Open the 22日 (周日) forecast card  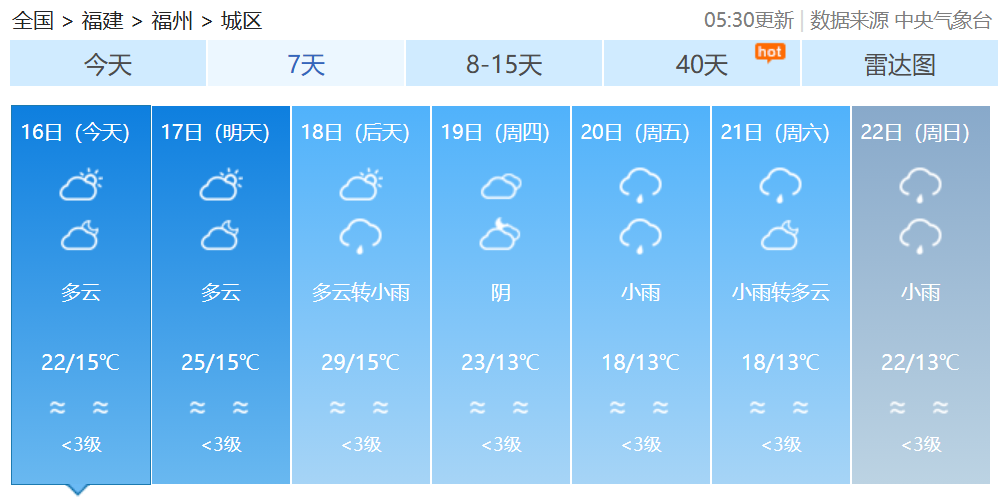pyautogui.click(x=920, y=295)
